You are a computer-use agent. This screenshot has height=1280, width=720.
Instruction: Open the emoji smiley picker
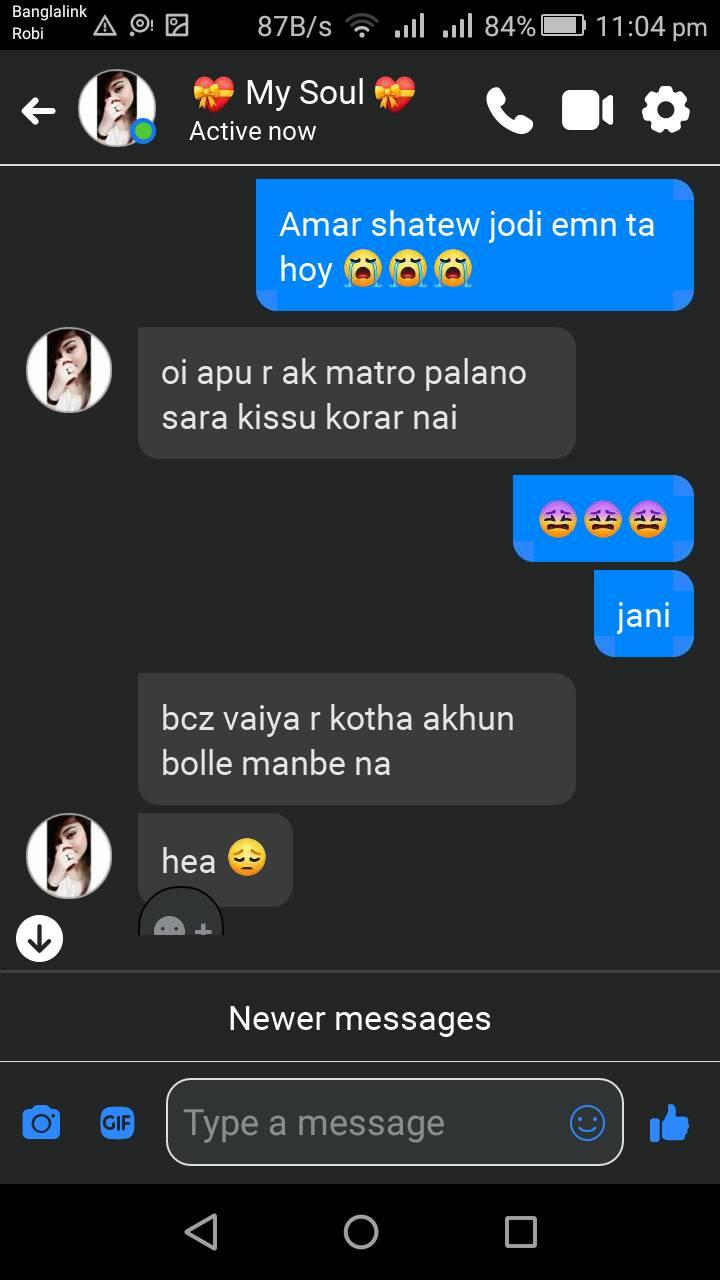tap(587, 1123)
